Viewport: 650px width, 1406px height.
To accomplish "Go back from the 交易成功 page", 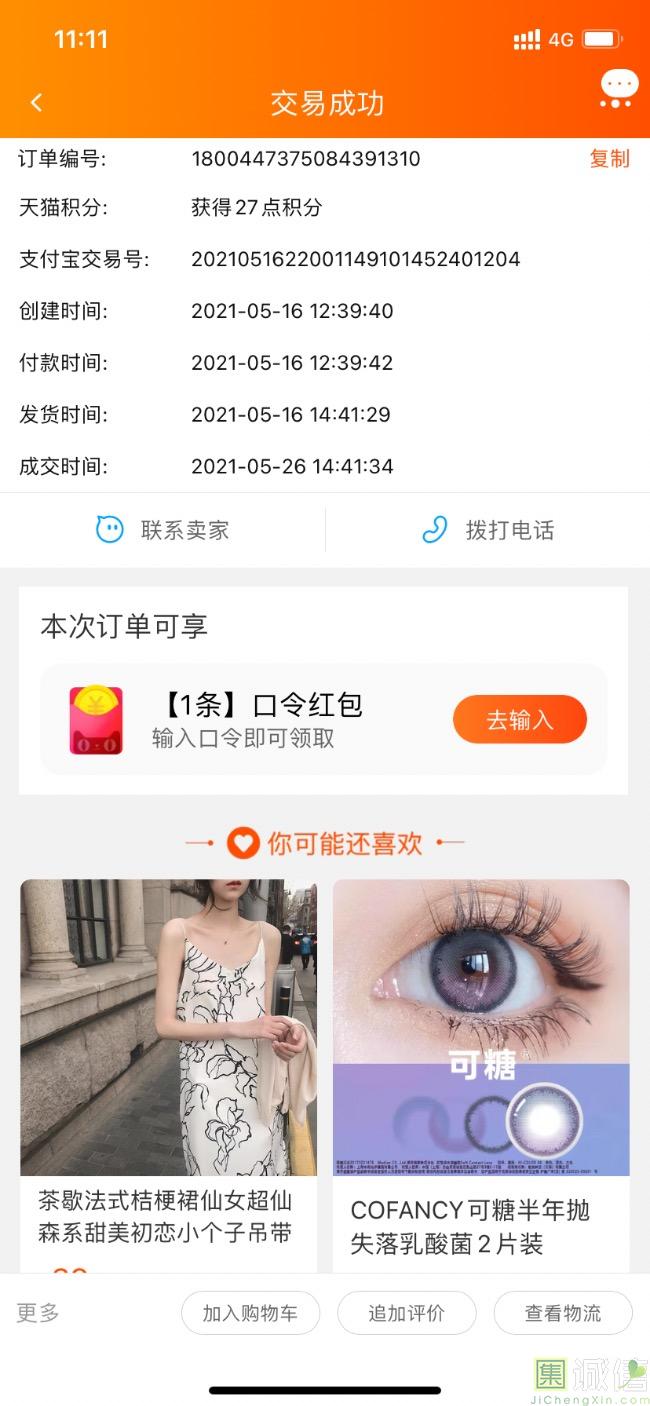I will point(37,103).
